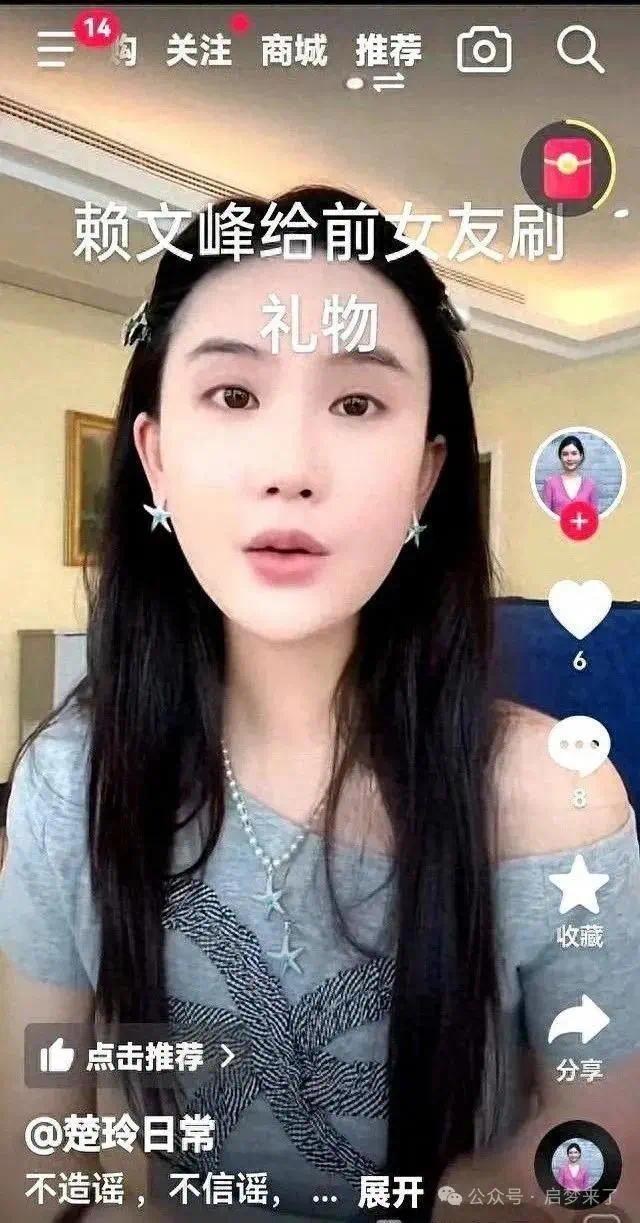Image resolution: width=640 pixels, height=1223 pixels.
Task: Share the video via 分享
Action: [x=580, y=1022]
